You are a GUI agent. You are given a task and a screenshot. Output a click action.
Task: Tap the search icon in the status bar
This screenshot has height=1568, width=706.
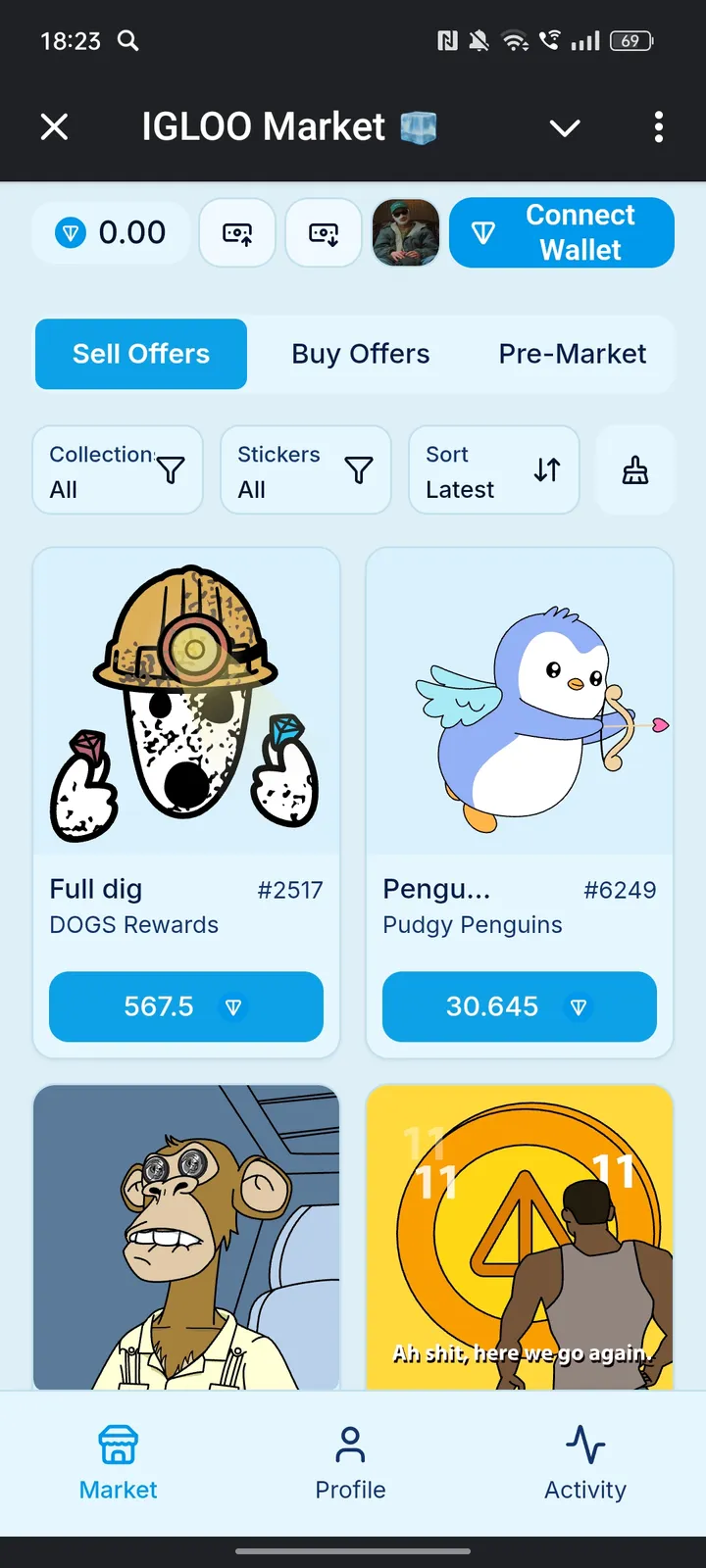pyautogui.click(x=126, y=41)
